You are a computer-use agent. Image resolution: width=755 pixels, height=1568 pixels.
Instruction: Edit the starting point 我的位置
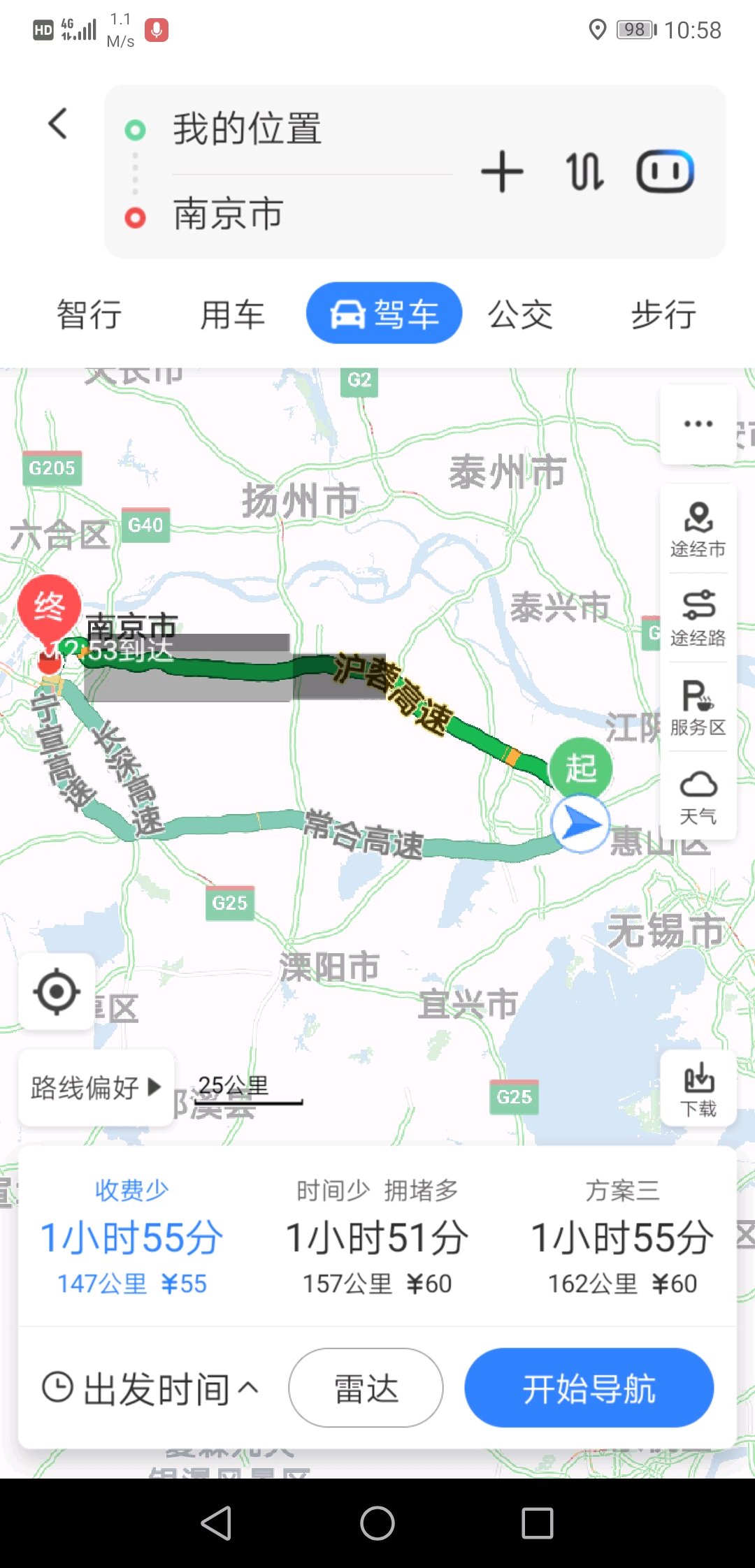click(x=247, y=129)
